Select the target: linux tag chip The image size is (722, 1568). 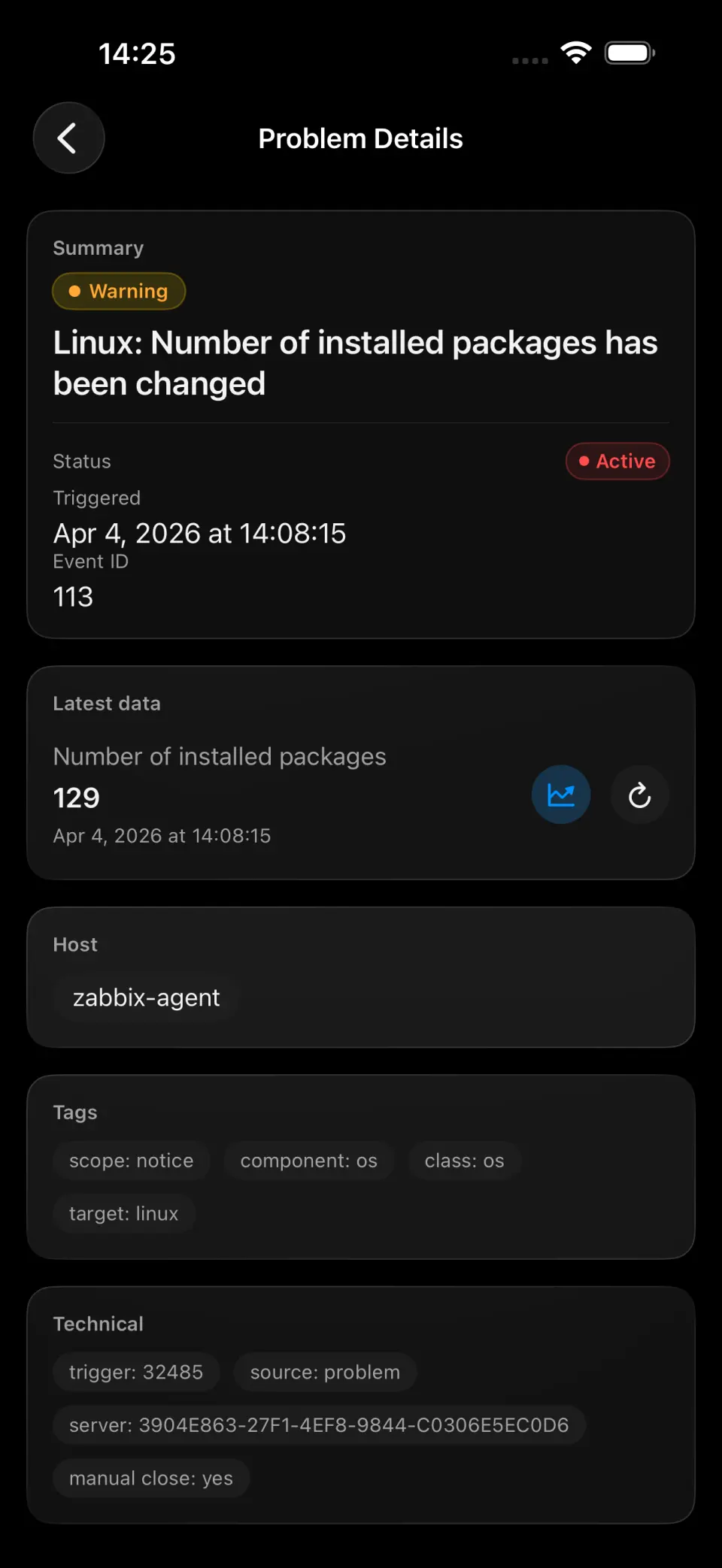[123, 1213]
